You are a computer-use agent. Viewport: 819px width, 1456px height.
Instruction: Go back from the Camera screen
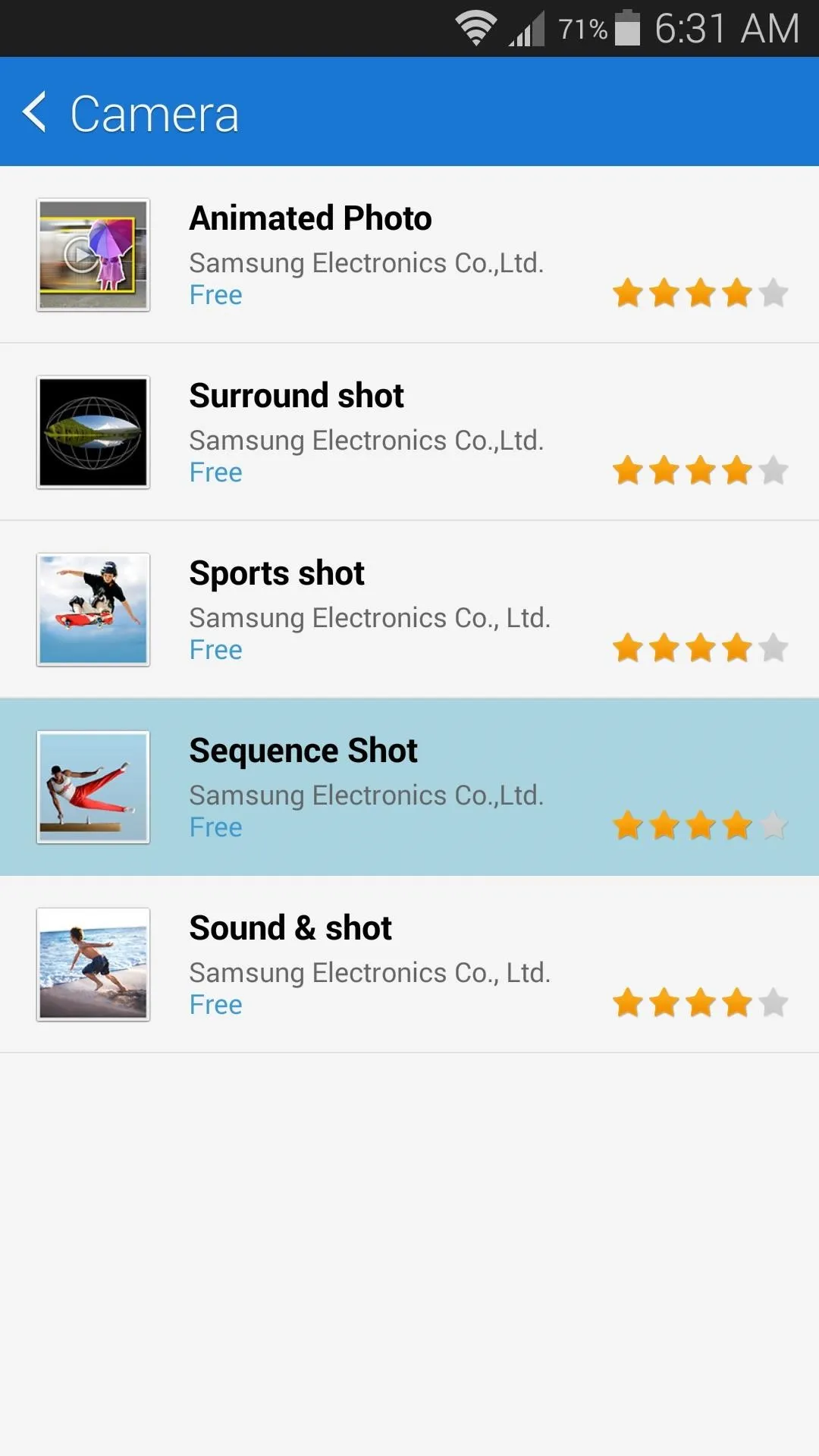click(35, 112)
